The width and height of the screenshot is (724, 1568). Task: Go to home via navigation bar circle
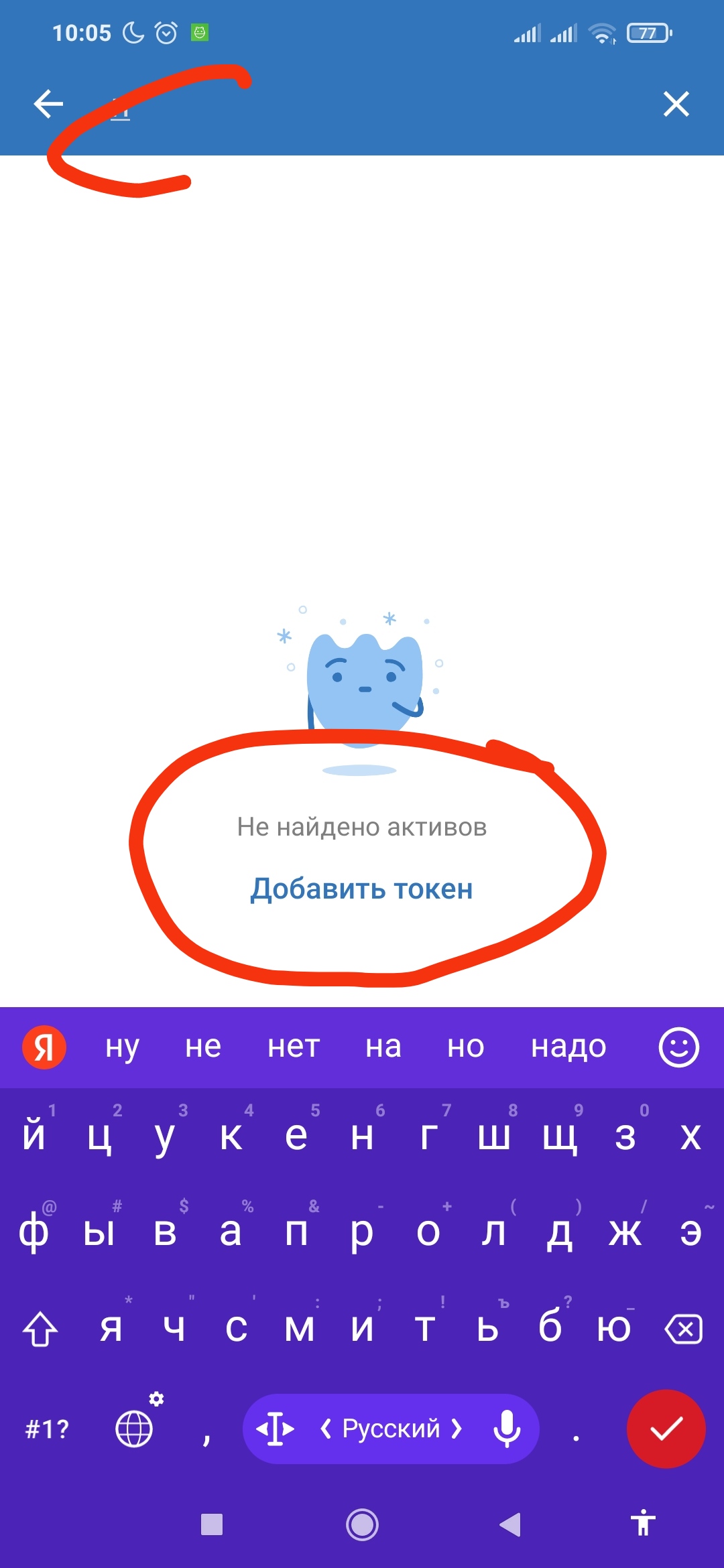[362, 1525]
